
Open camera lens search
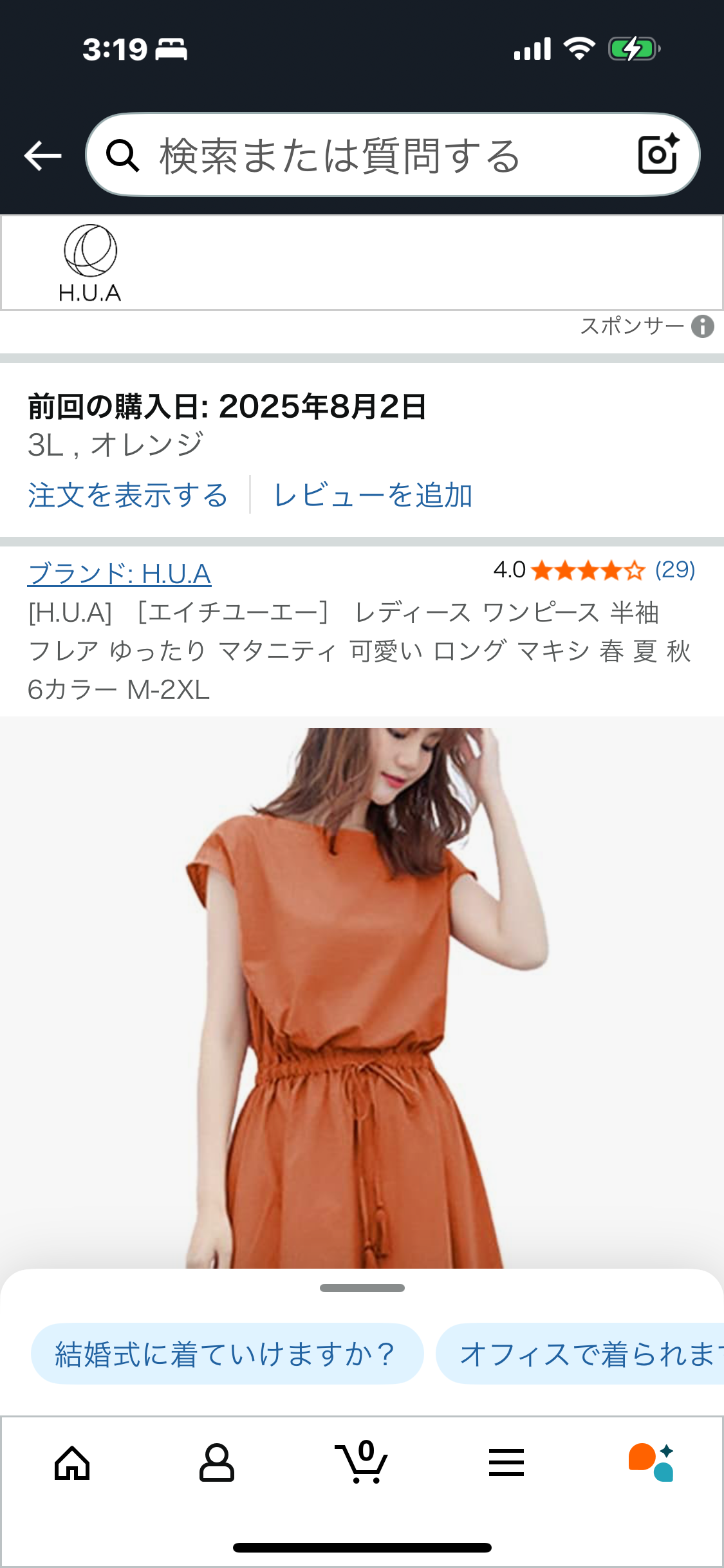[x=658, y=154]
